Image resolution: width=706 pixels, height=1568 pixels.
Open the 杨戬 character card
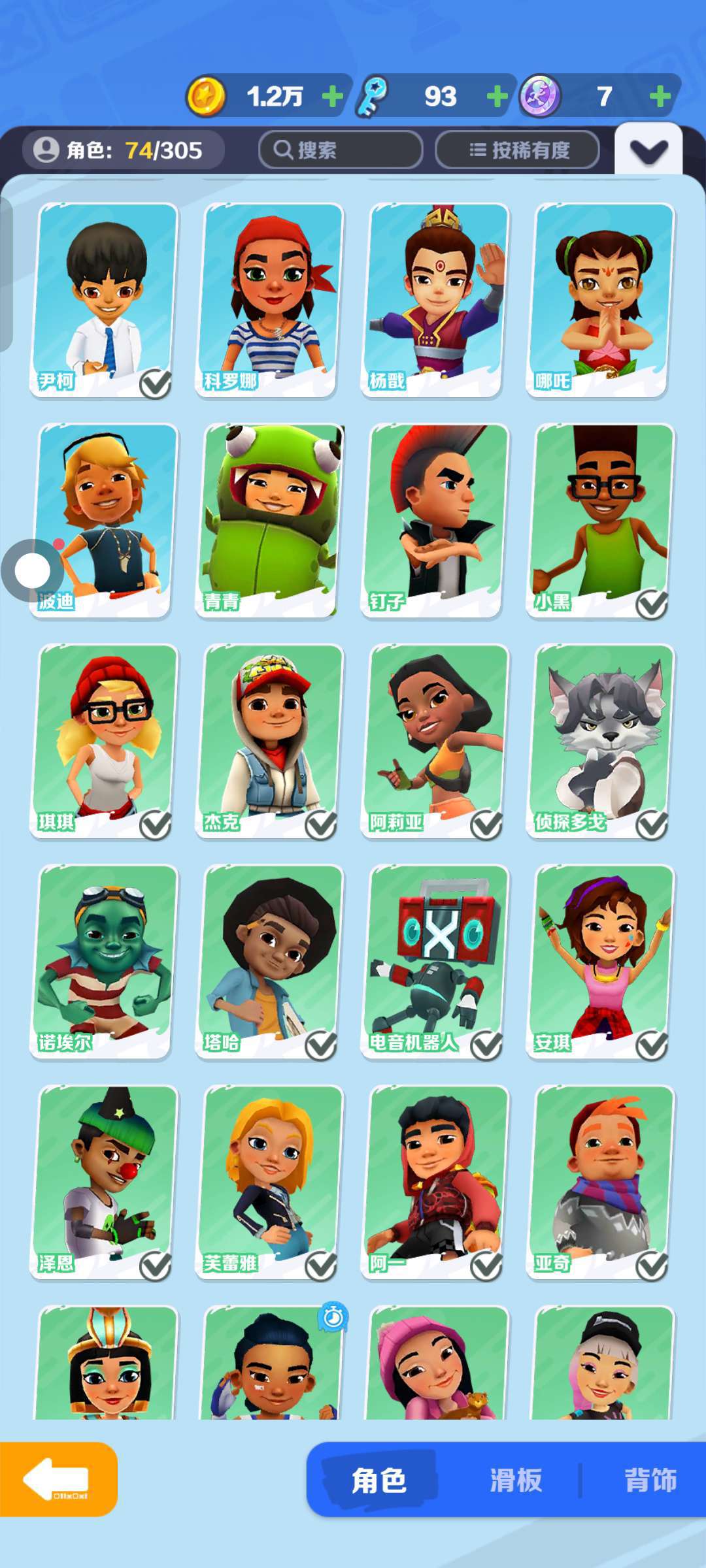435,301
